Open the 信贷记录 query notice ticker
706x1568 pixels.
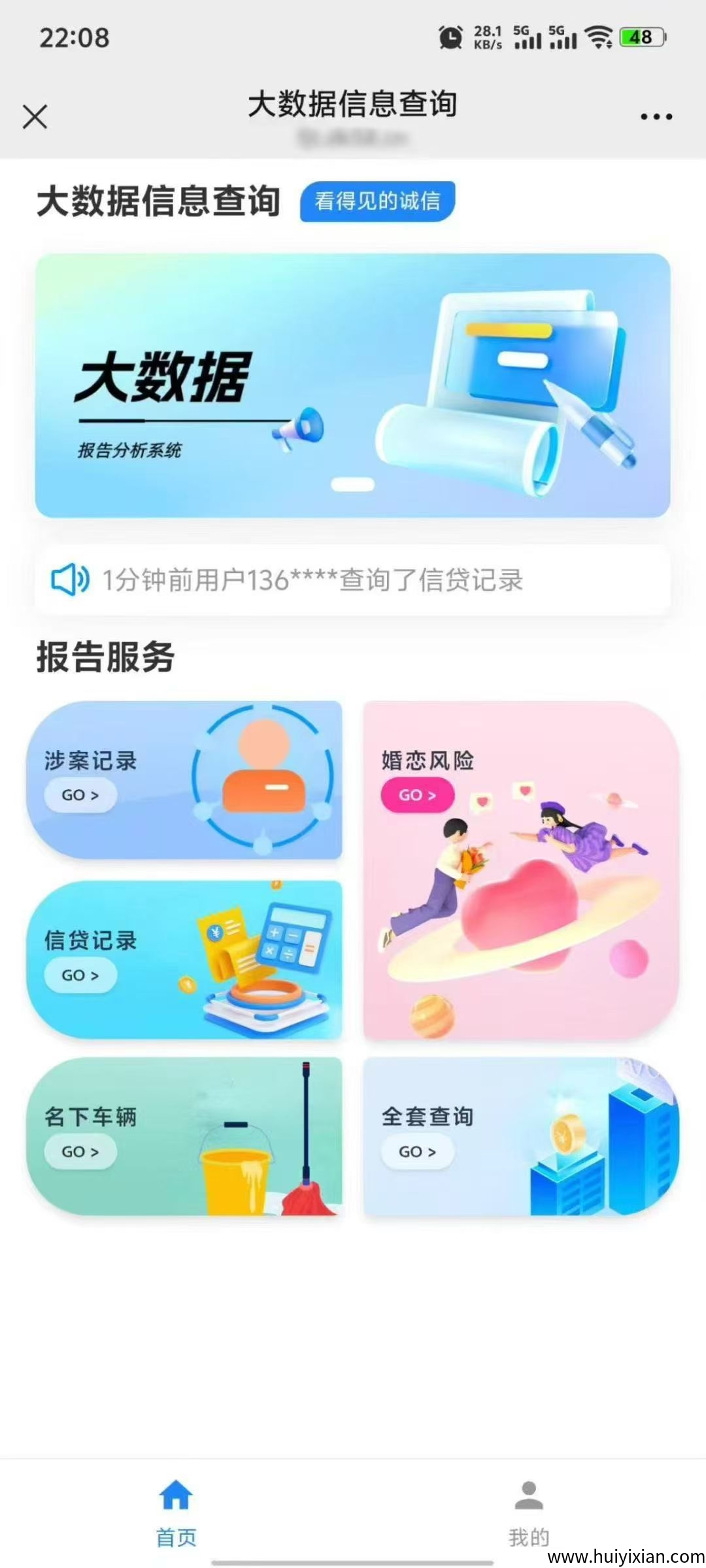(352, 580)
